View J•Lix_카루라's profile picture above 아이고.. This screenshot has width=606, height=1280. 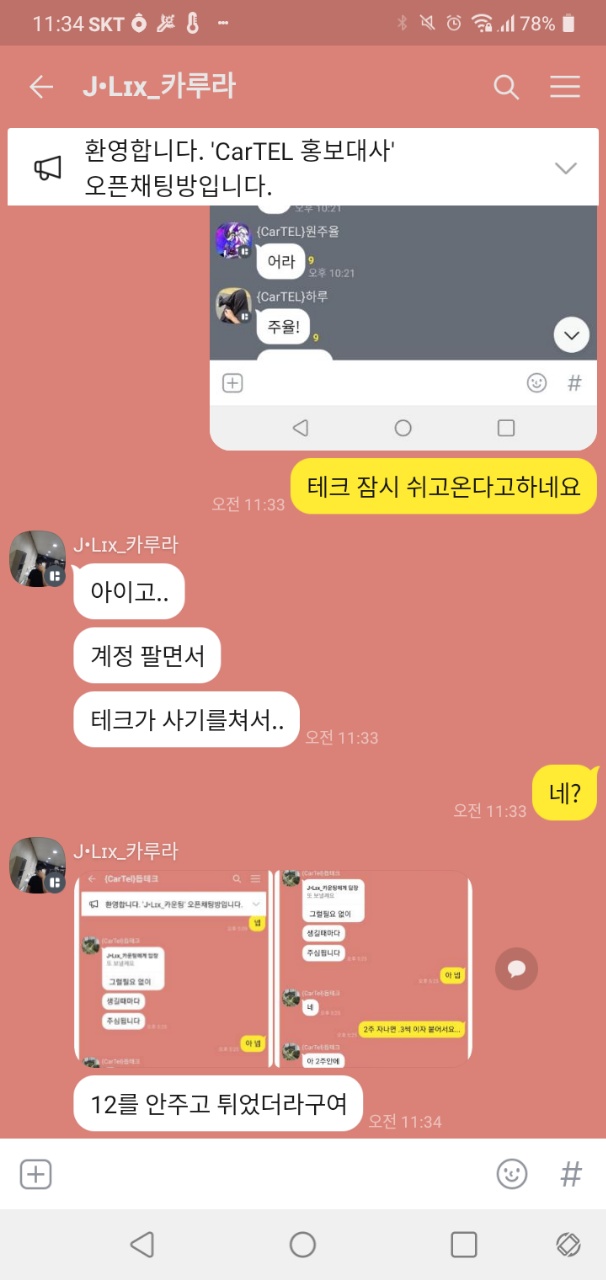(38, 559)
